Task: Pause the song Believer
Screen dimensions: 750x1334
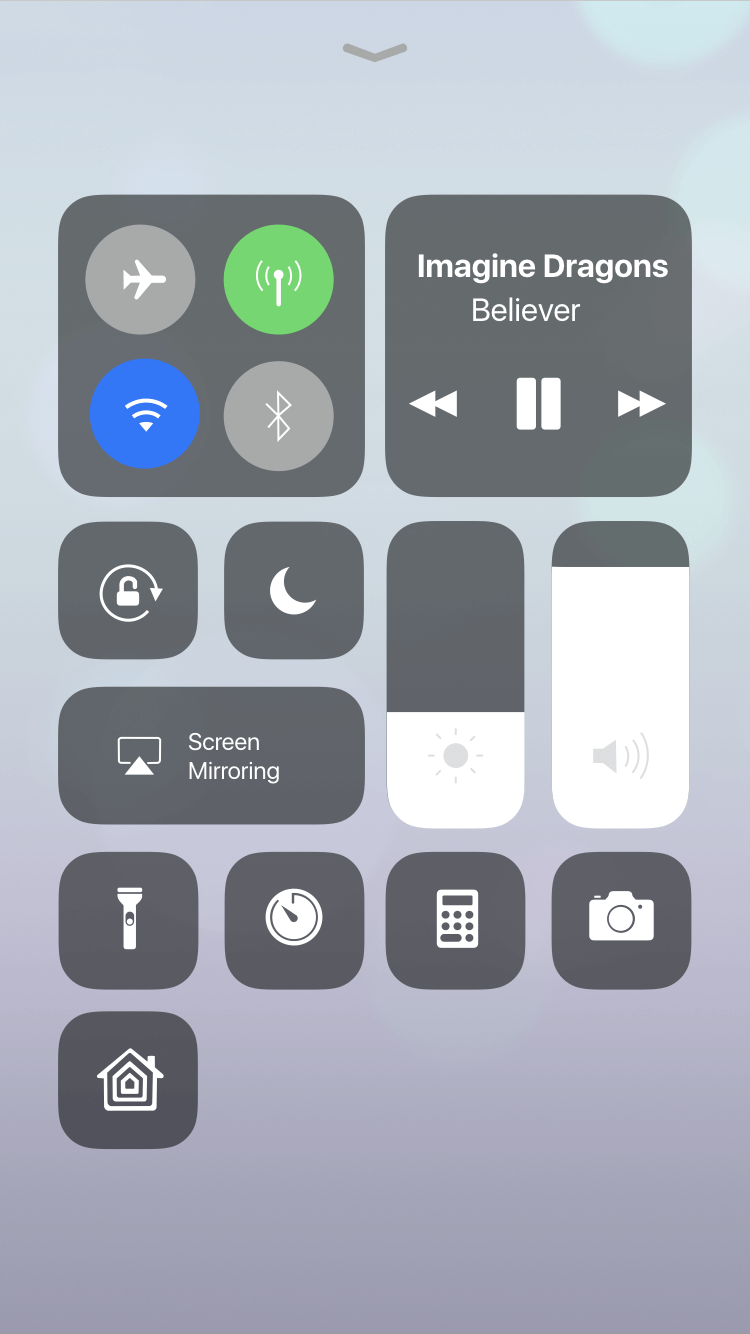Action: point(538,404)
